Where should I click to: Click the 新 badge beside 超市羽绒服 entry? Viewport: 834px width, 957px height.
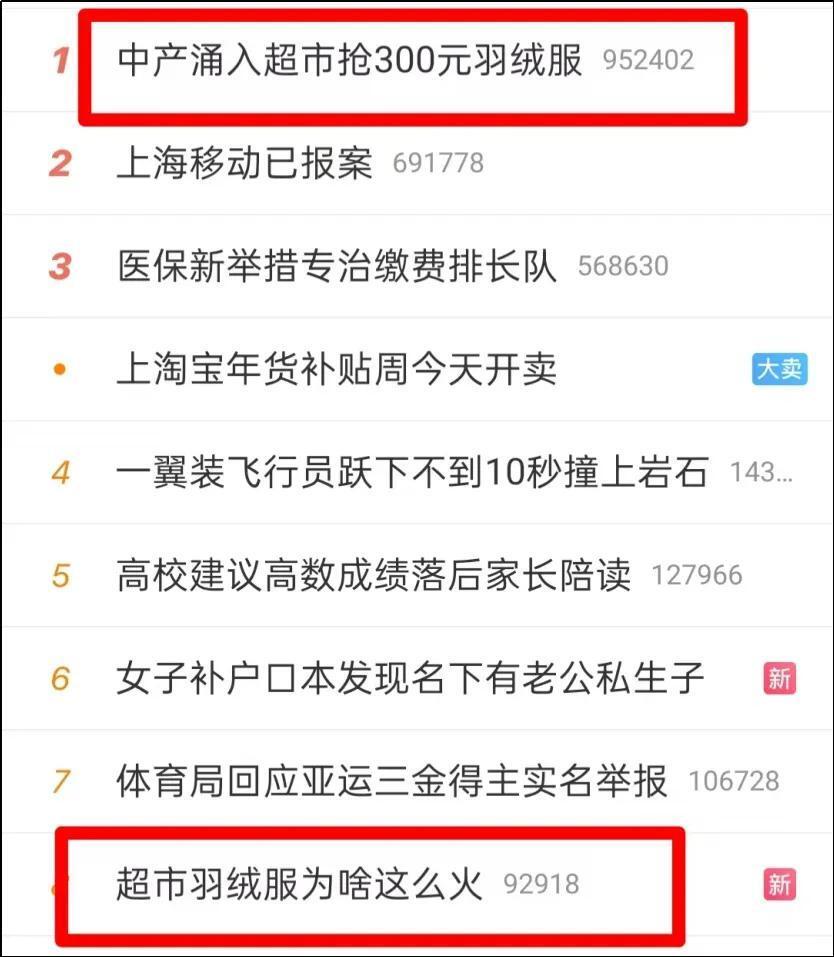pos(778,883)
